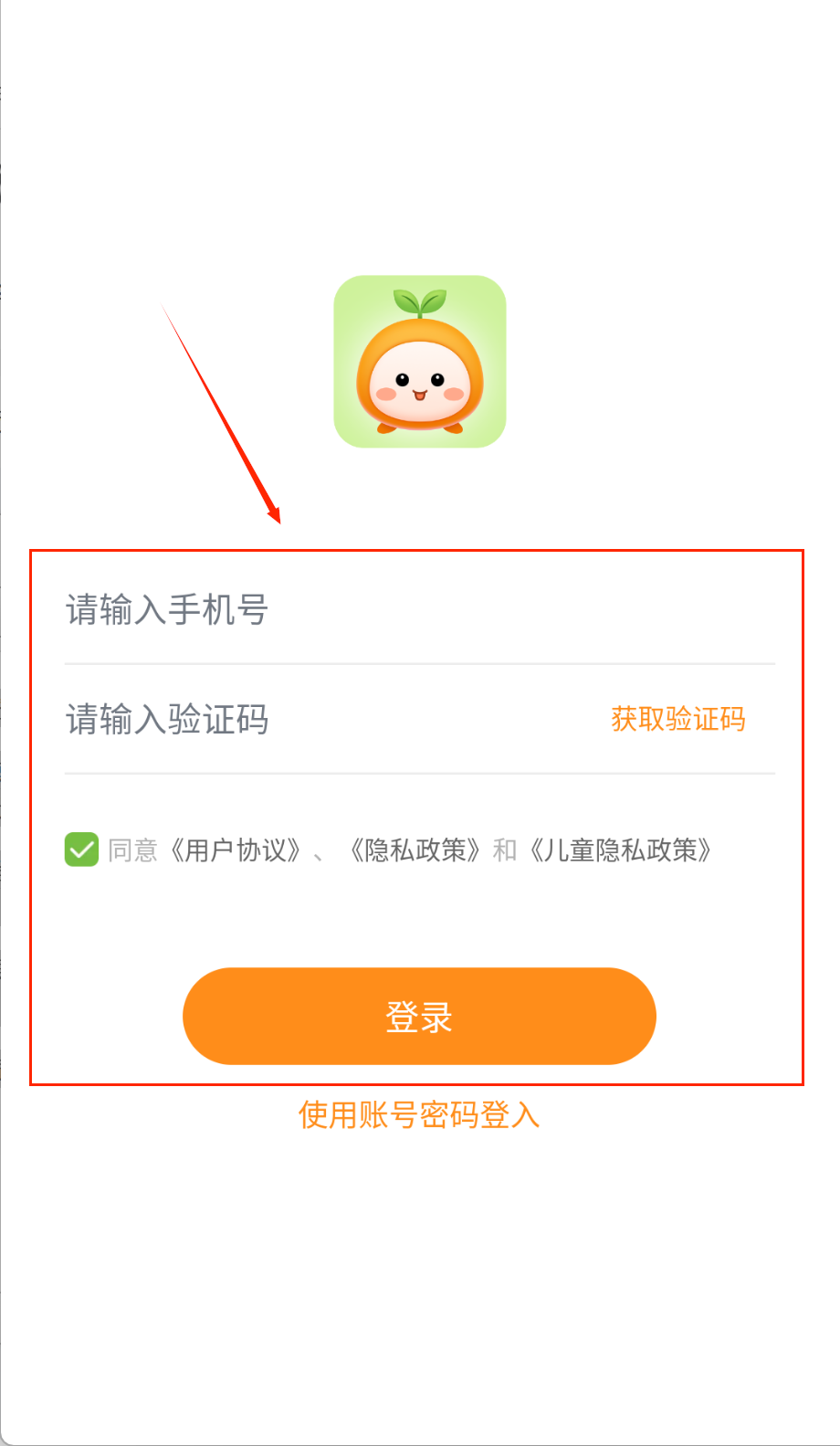
Task: Tap the orange 登录 button
Action: (x=419, y=1016)
